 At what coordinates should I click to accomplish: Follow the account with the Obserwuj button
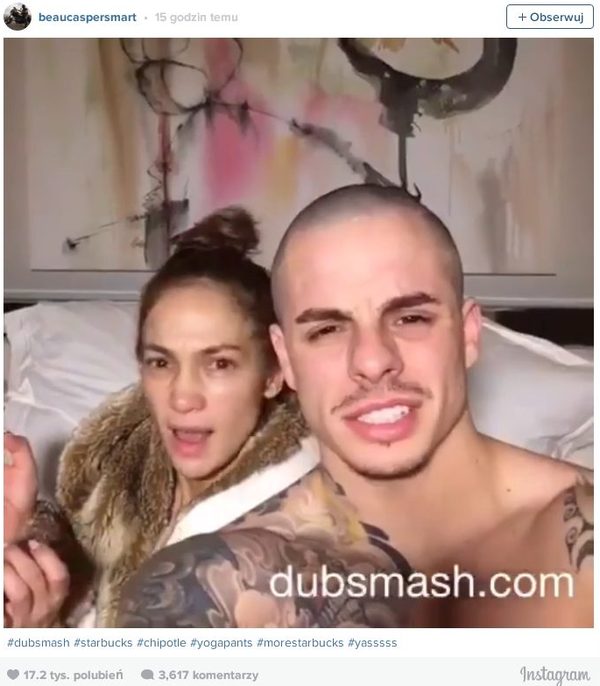[549, 17]
